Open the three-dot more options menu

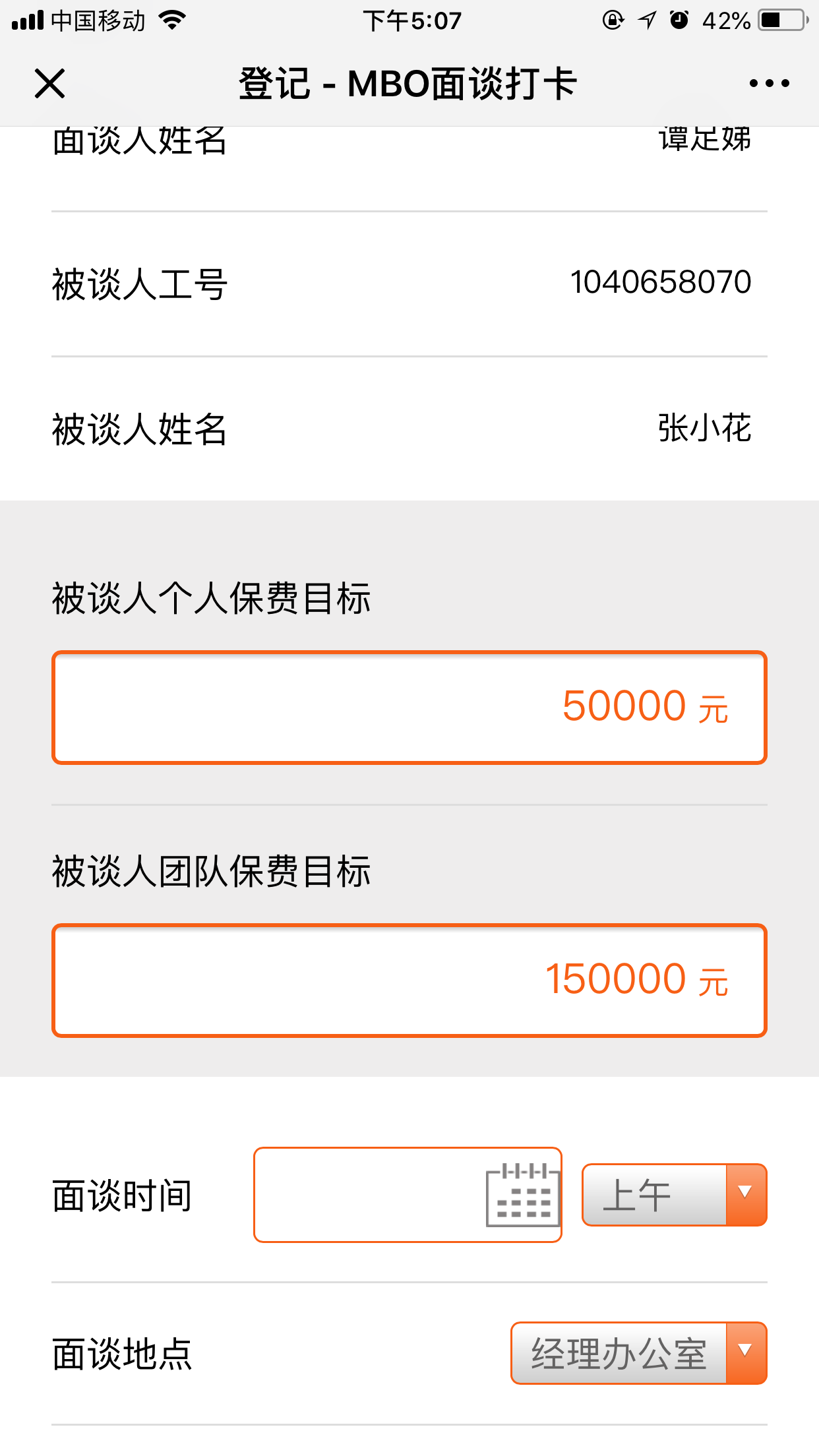click(769, 84)
